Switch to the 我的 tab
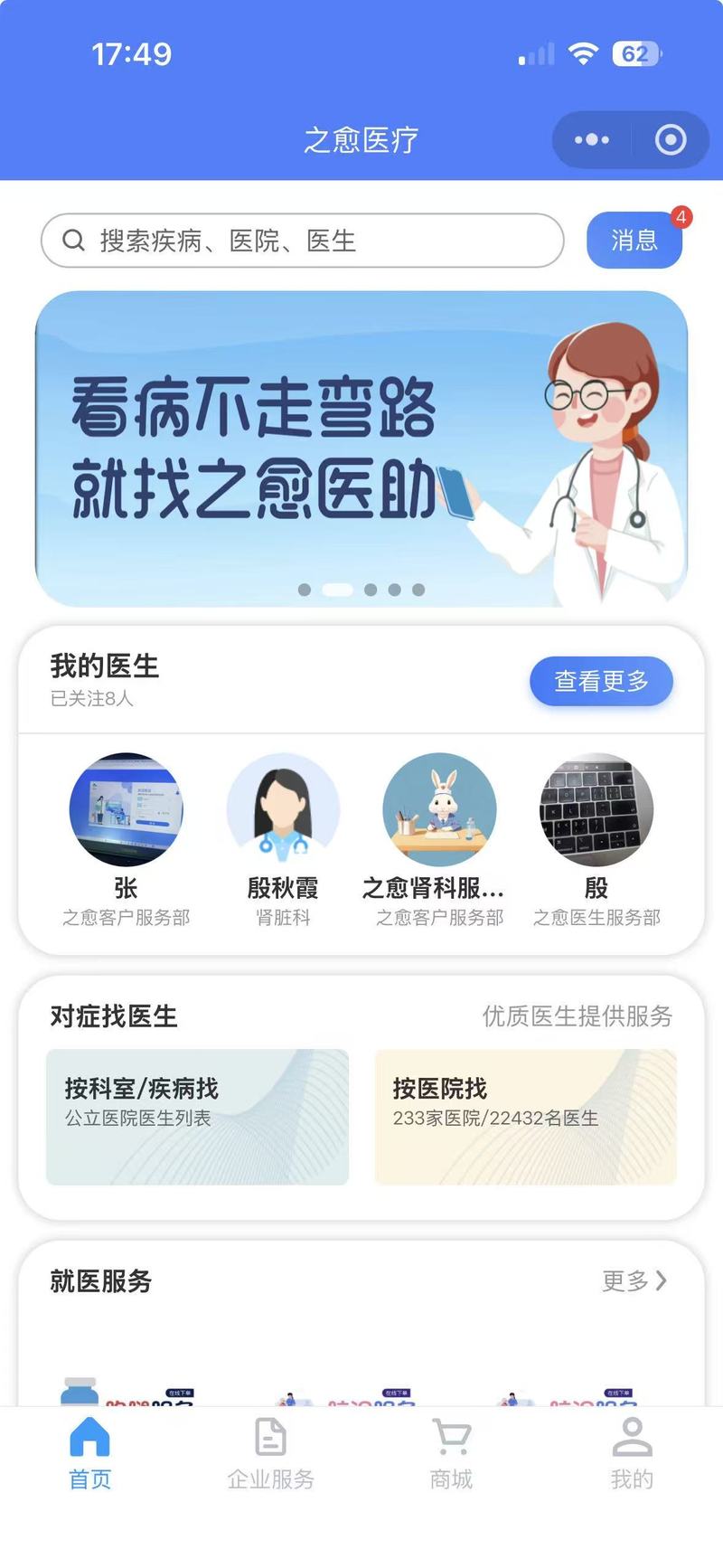 pos(632,1454)
